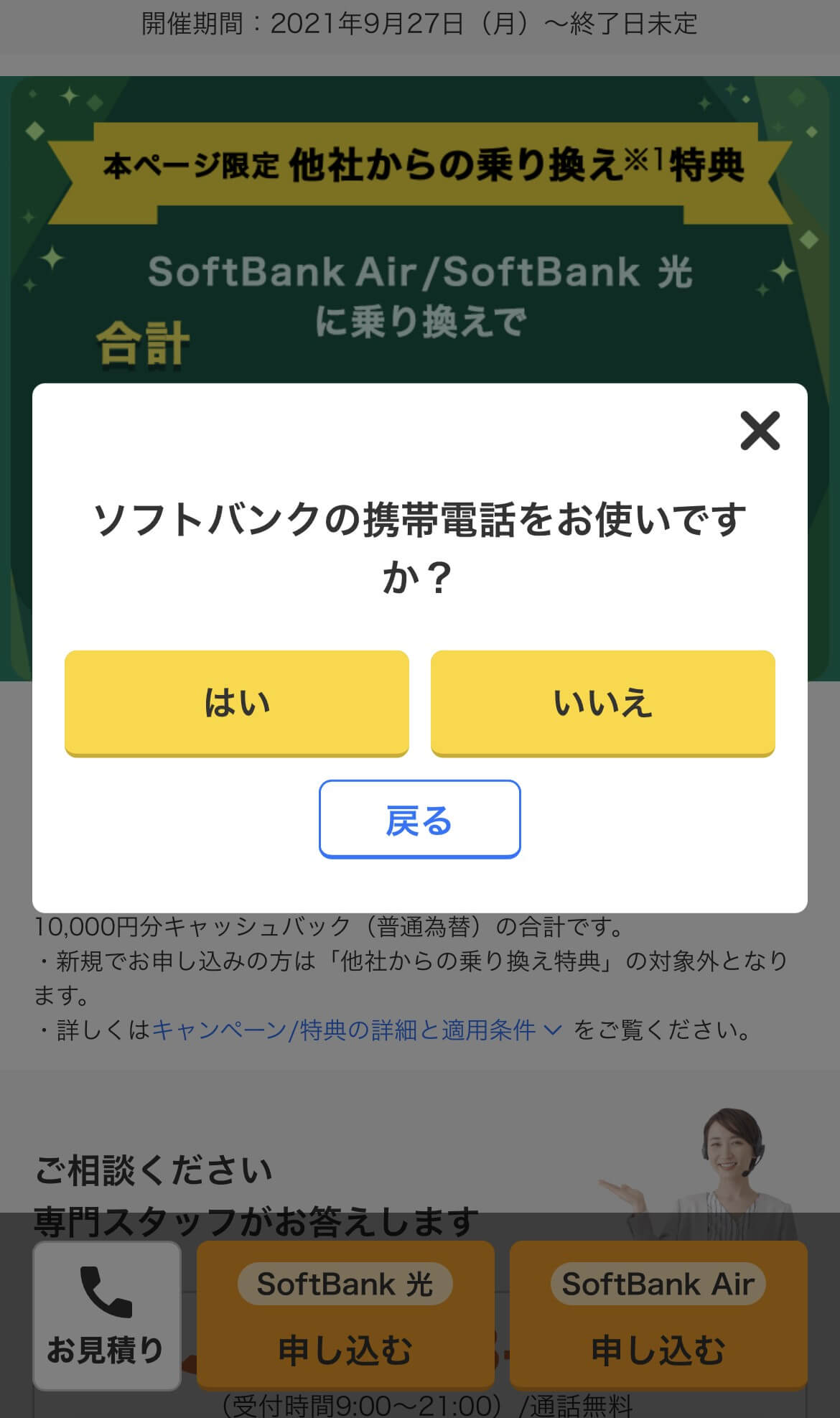Apply for SoftBank 光 with 申し込む
This screenshot has height=1418, width=840.
pos(345,1315)
